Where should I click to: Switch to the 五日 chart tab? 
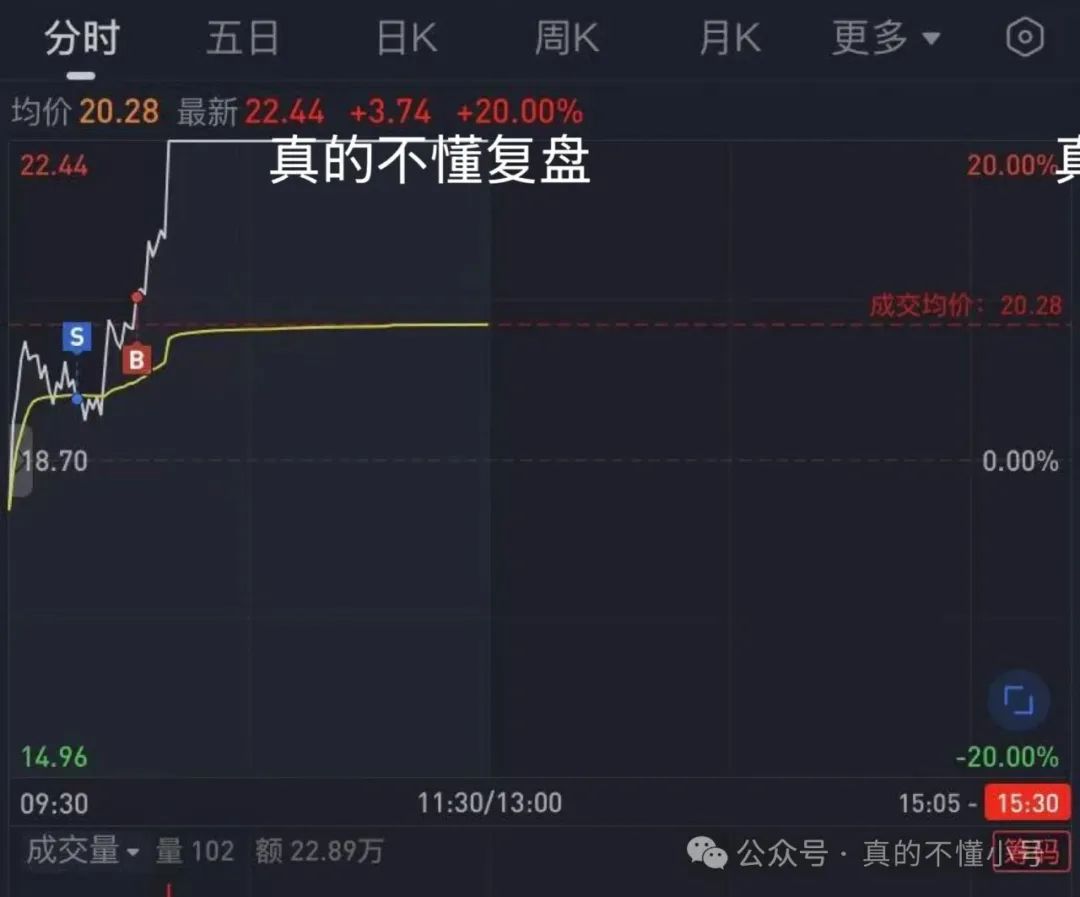pyautogui.click(x=242, y=39)
